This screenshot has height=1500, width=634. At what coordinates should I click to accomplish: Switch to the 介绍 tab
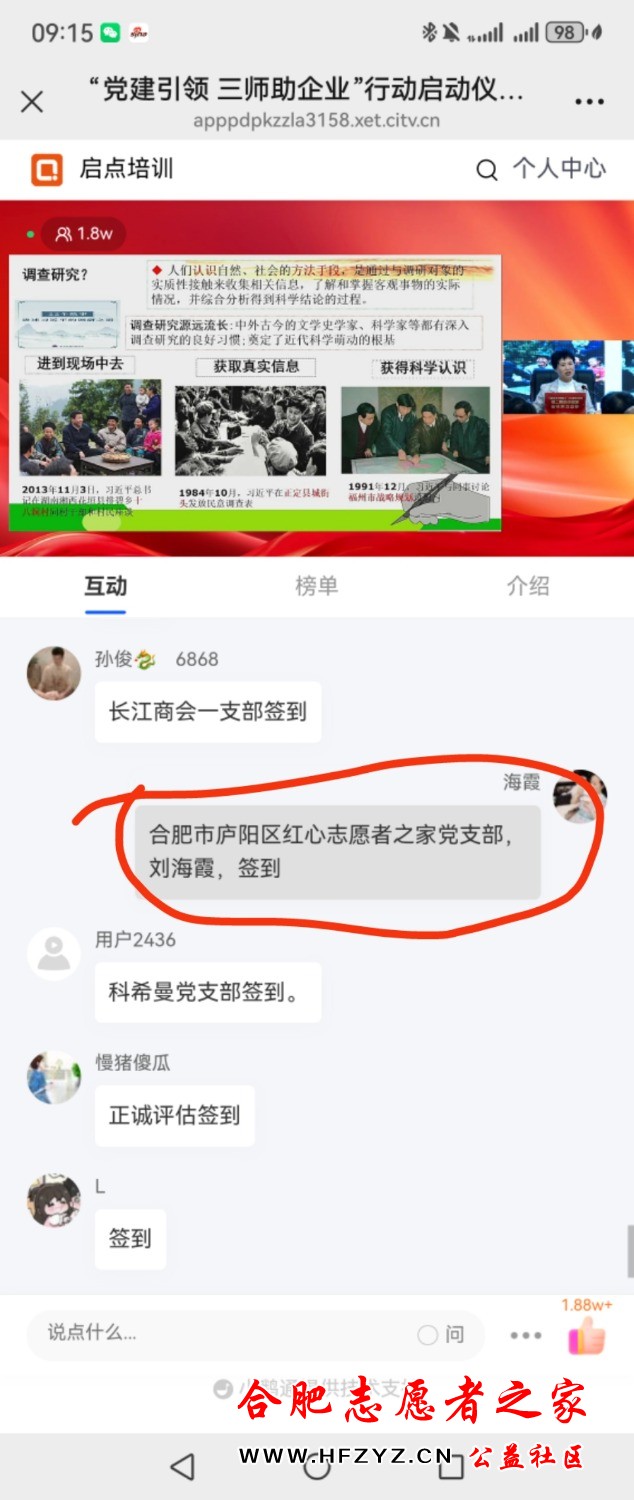click(527, 586)
